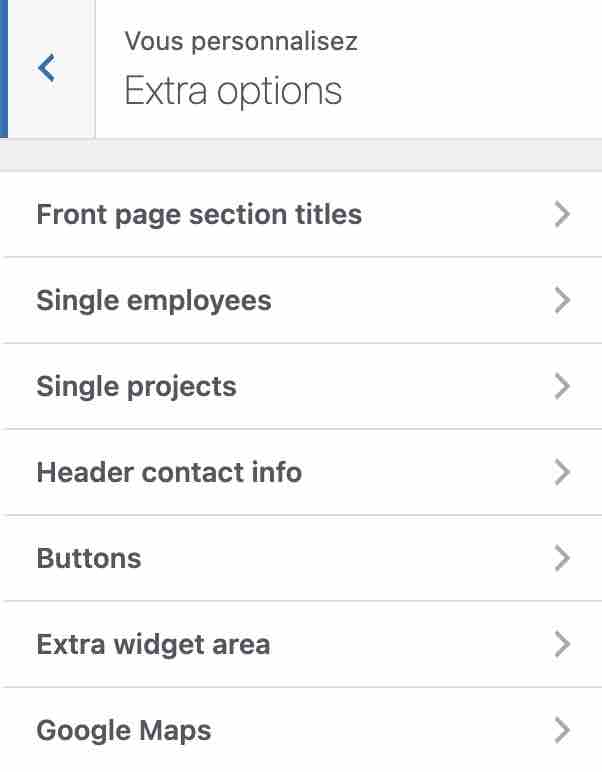This screenshot has height=772, width=602.
Task: Open the Single employees section
Action: click(x=300, y=301)
